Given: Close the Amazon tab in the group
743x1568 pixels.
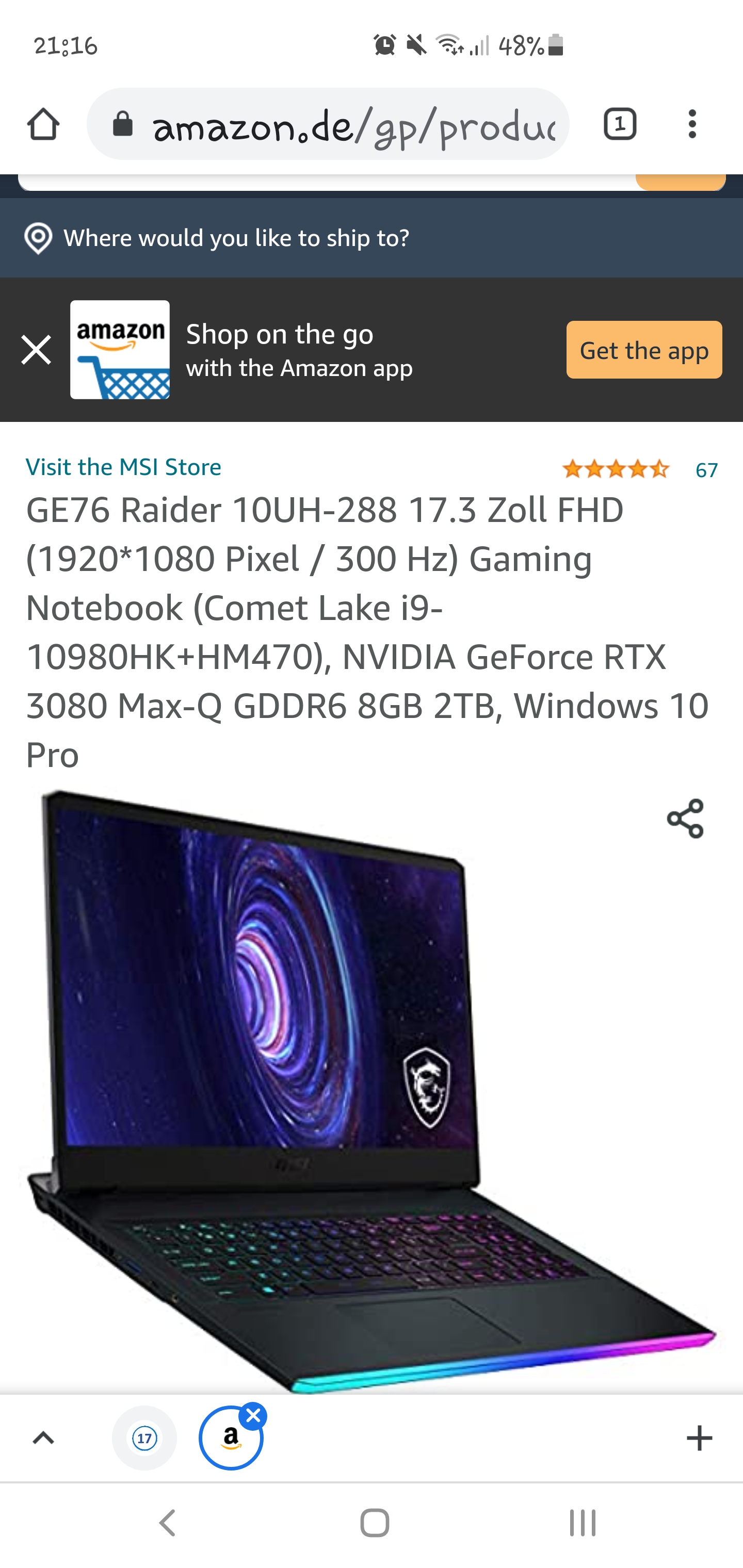Looking at the screenshot, I should (x=253, y=1416).
